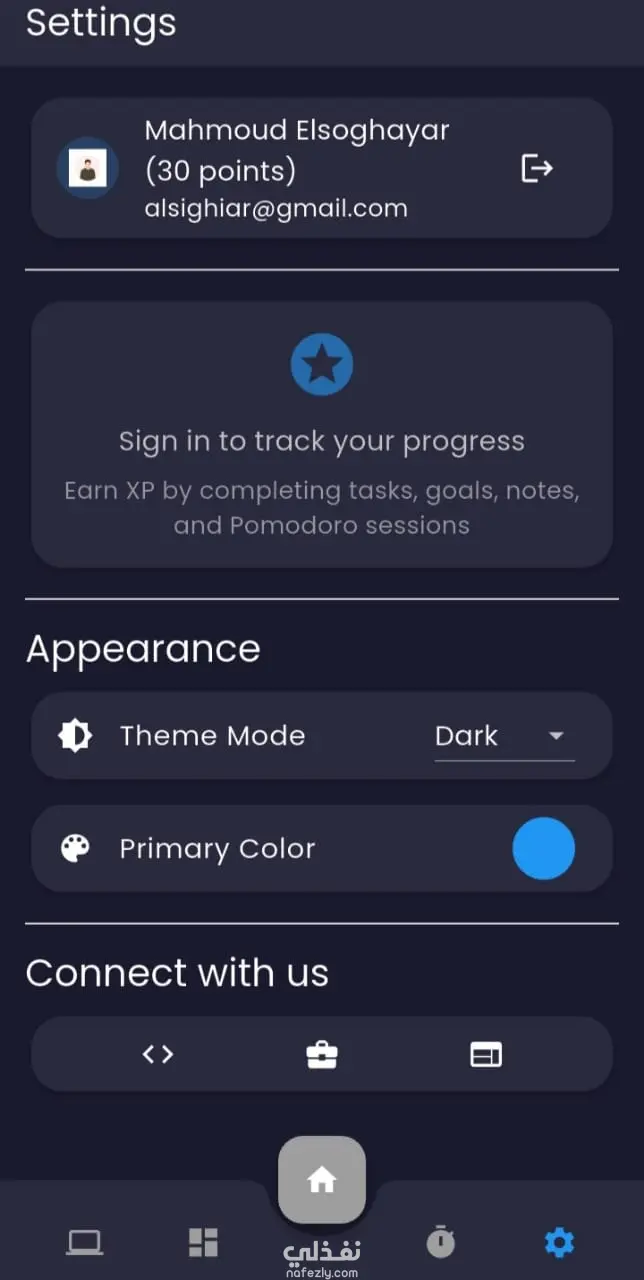Select the settings gear tab

[x=559, y=1243]
